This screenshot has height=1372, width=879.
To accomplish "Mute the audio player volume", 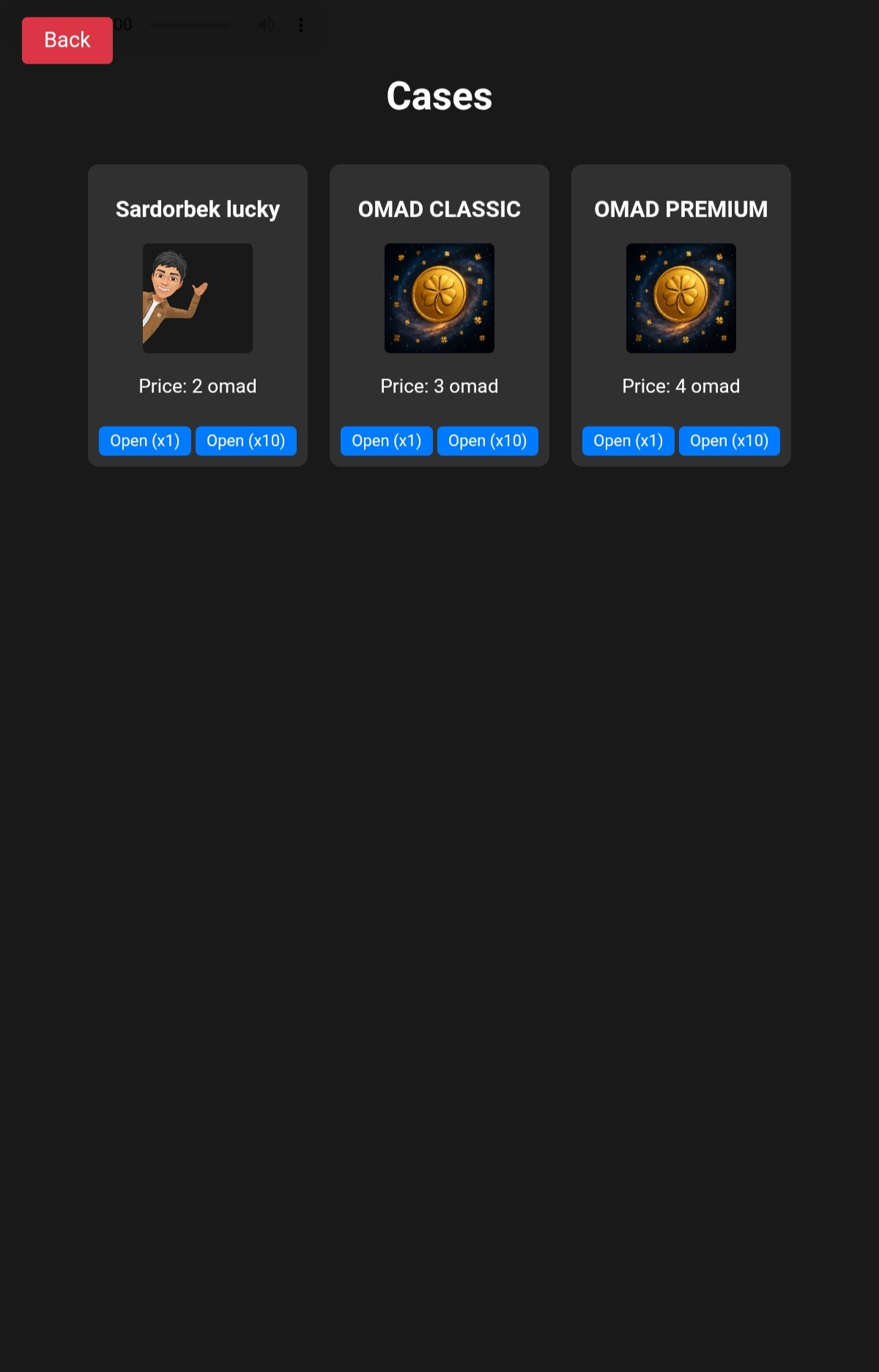I will coord(266,26).
